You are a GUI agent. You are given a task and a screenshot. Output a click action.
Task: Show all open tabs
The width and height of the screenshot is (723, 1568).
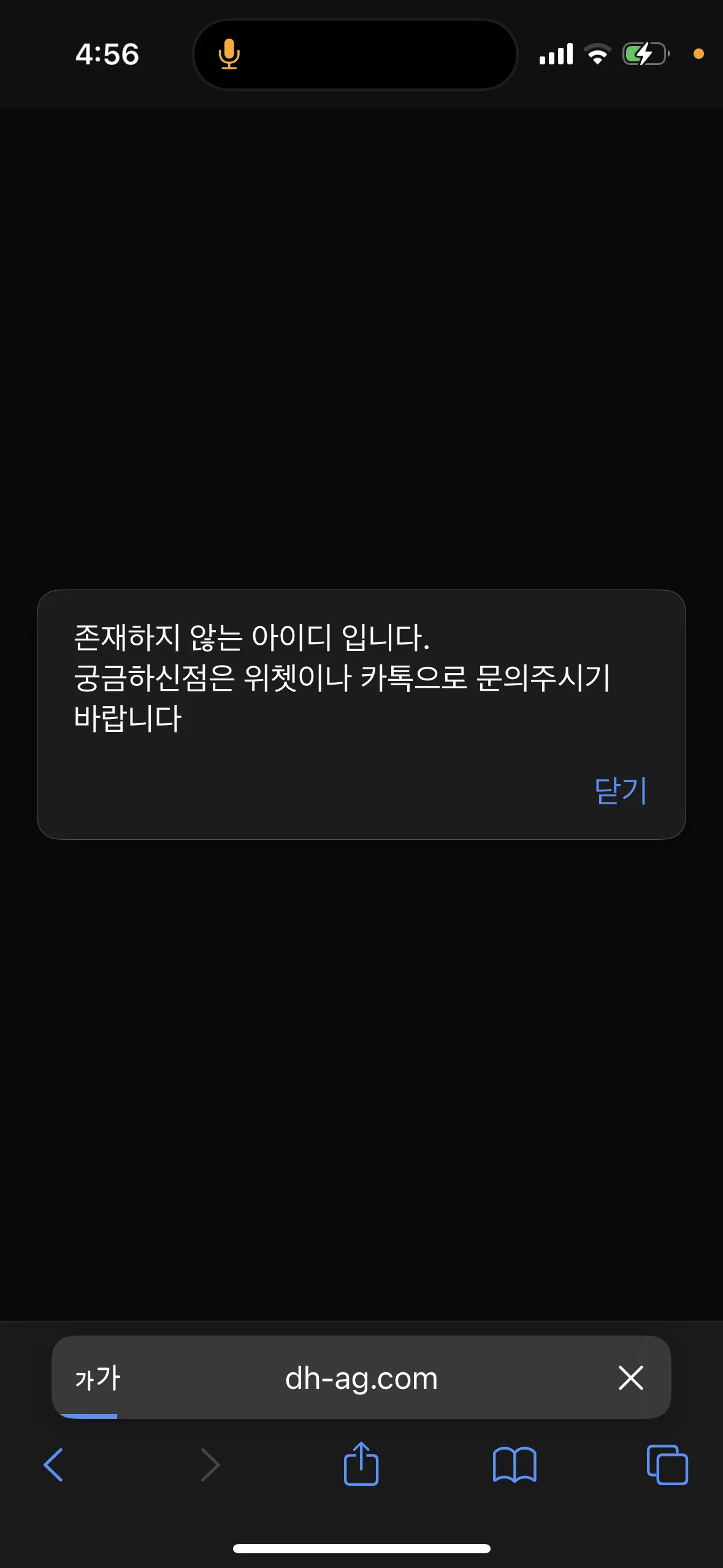(667, 1465)
